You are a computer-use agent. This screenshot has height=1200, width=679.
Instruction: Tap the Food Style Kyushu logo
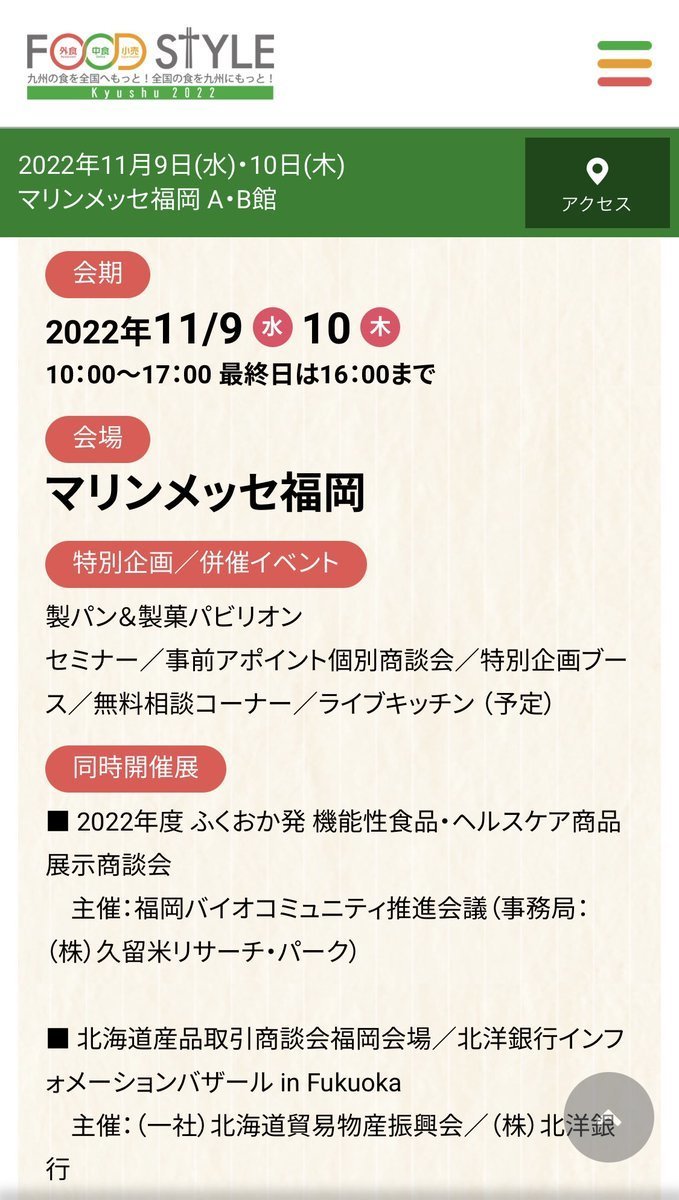151,63
